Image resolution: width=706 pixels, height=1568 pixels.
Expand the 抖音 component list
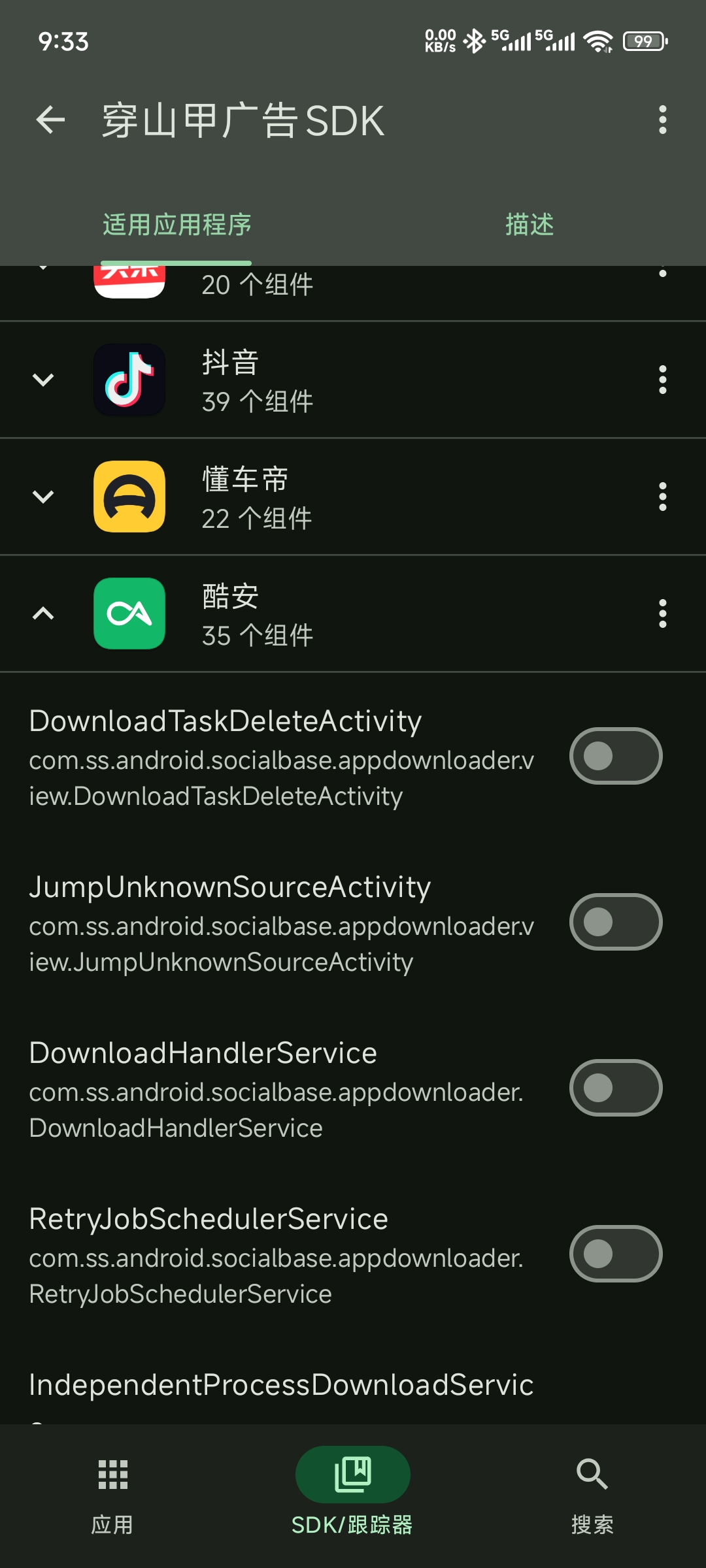click(x=43, y=380)
